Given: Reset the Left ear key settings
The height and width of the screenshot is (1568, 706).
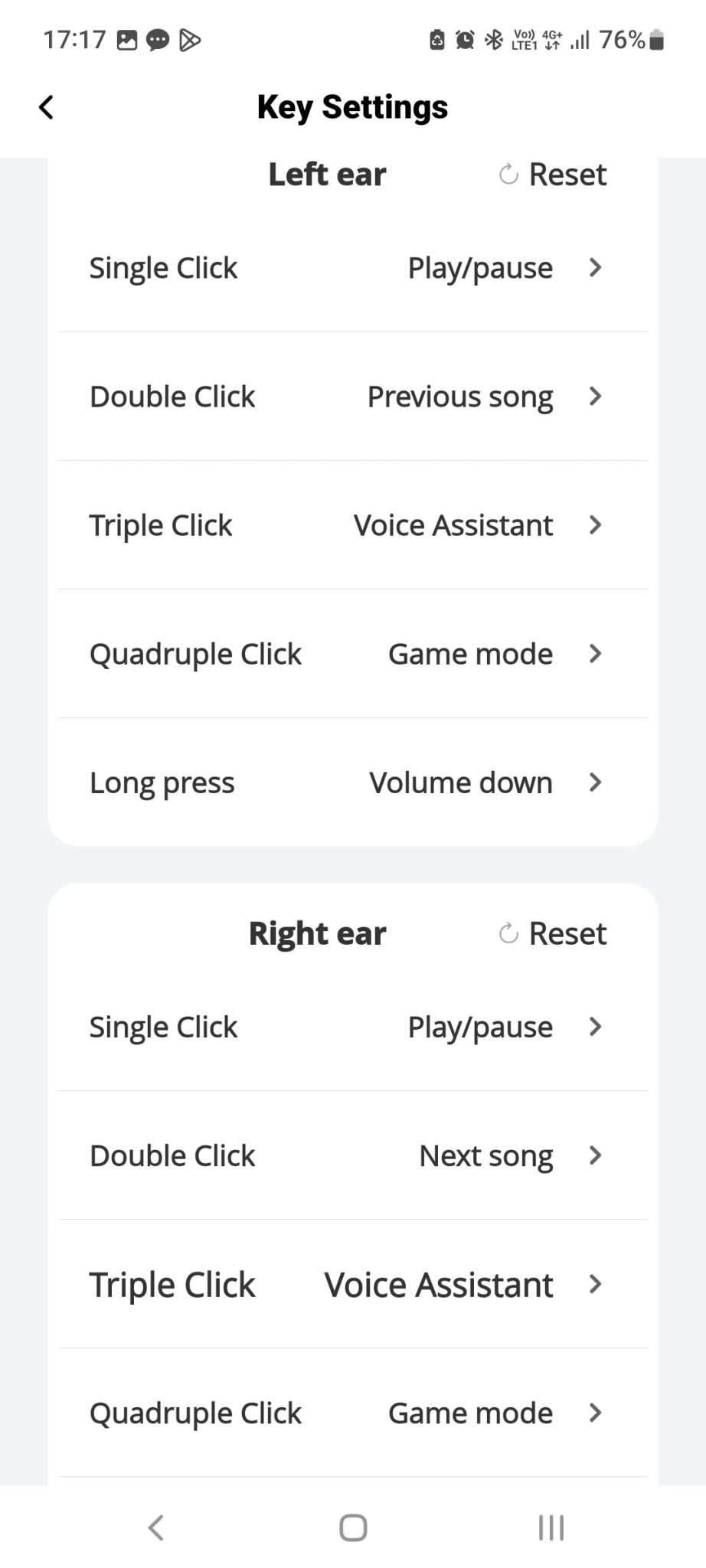Looking at the screenshot, I should [x=552, y=175].
